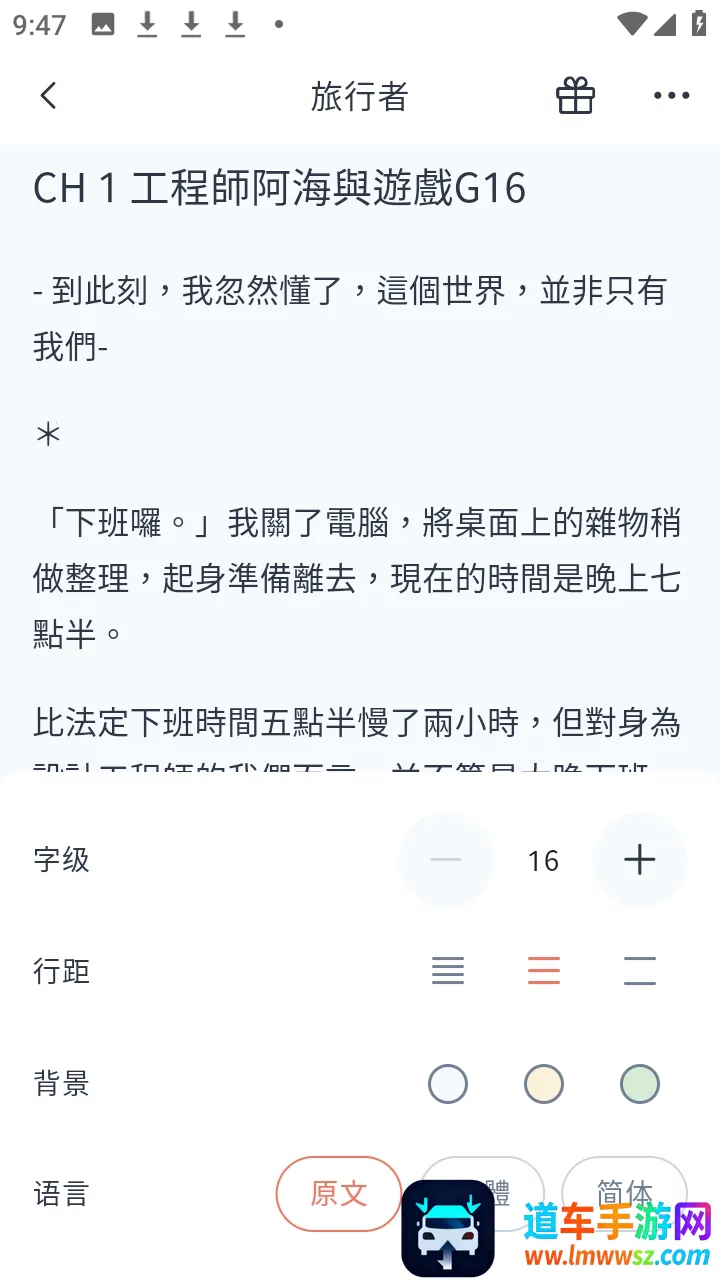The image size is (720, 1280).
Task: Choose the medium 行距 line spacing
Action: point(544,971)
